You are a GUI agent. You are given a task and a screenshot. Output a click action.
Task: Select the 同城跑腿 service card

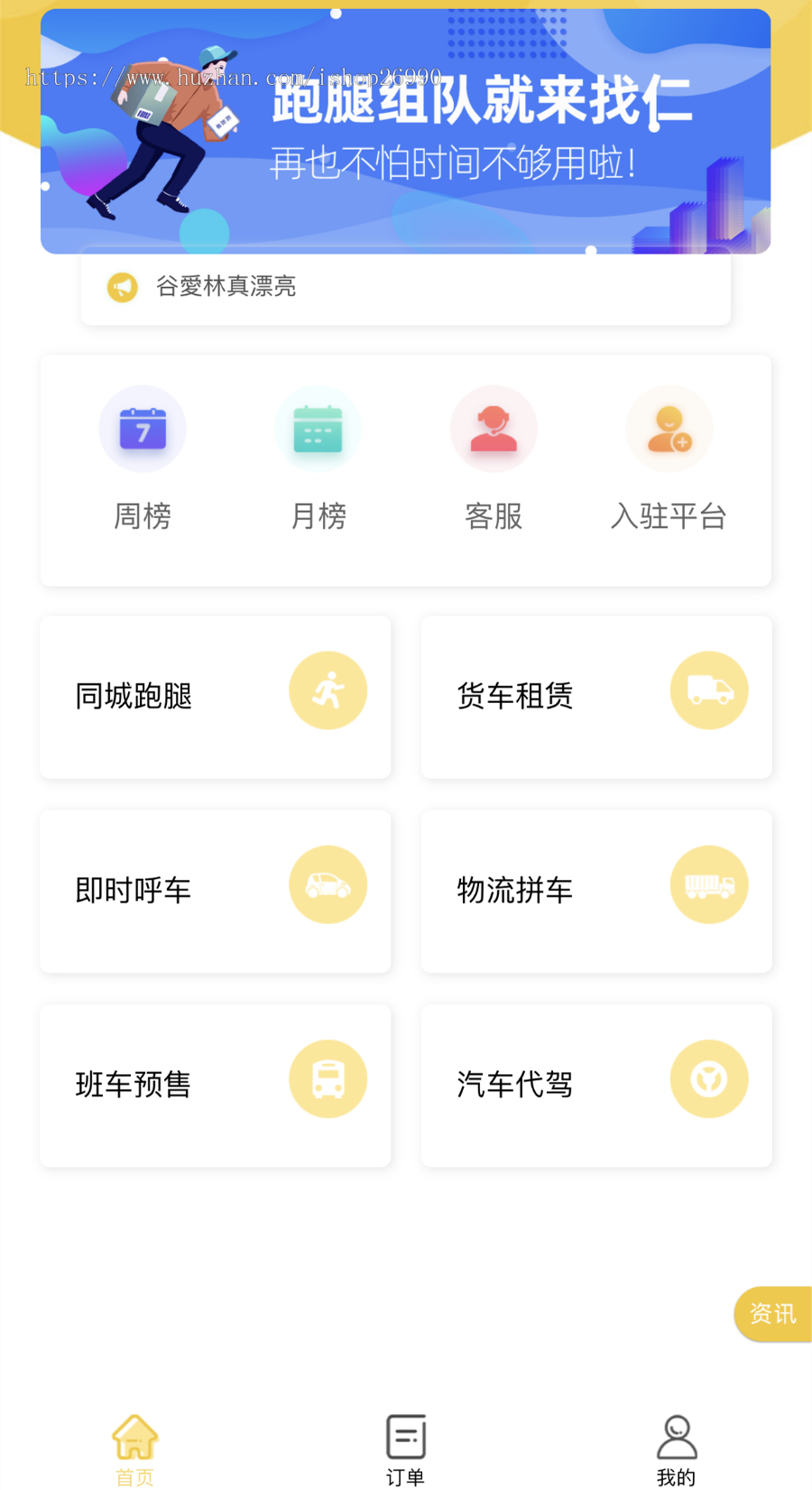coord(215,697)
